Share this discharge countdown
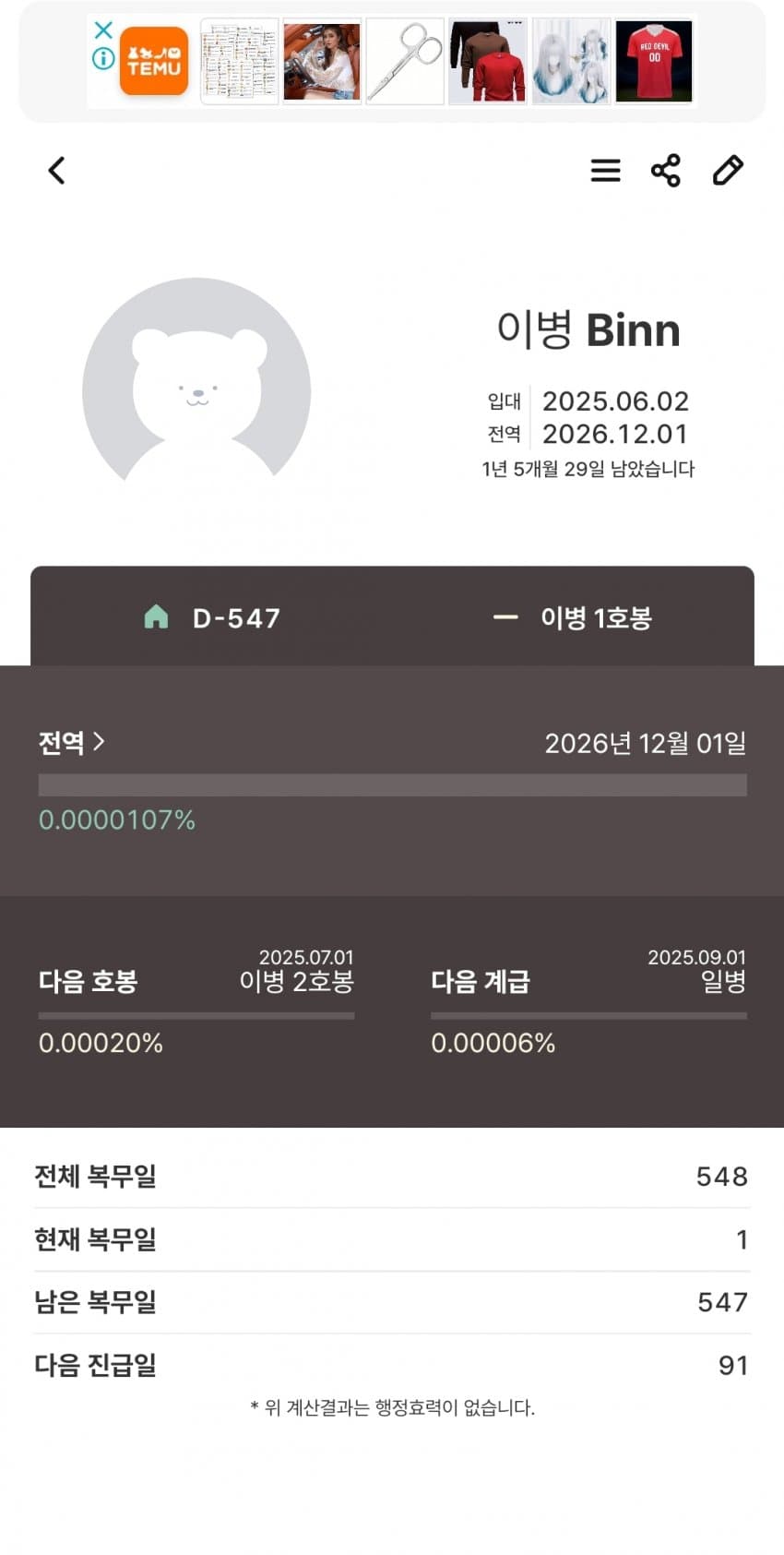The width and height of the screenshot is (784, 1555). [x=666, y=171]
